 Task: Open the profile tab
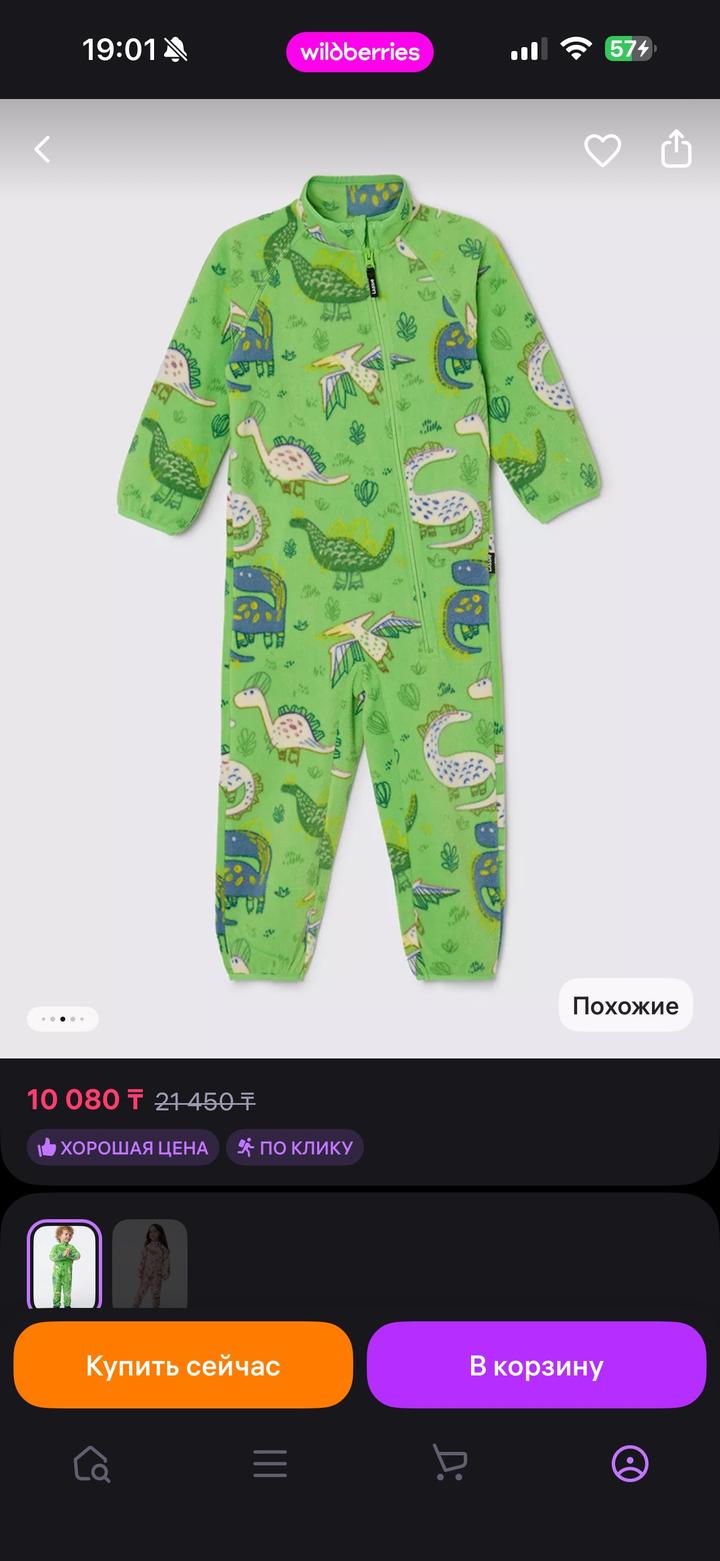click(630, 1464)
